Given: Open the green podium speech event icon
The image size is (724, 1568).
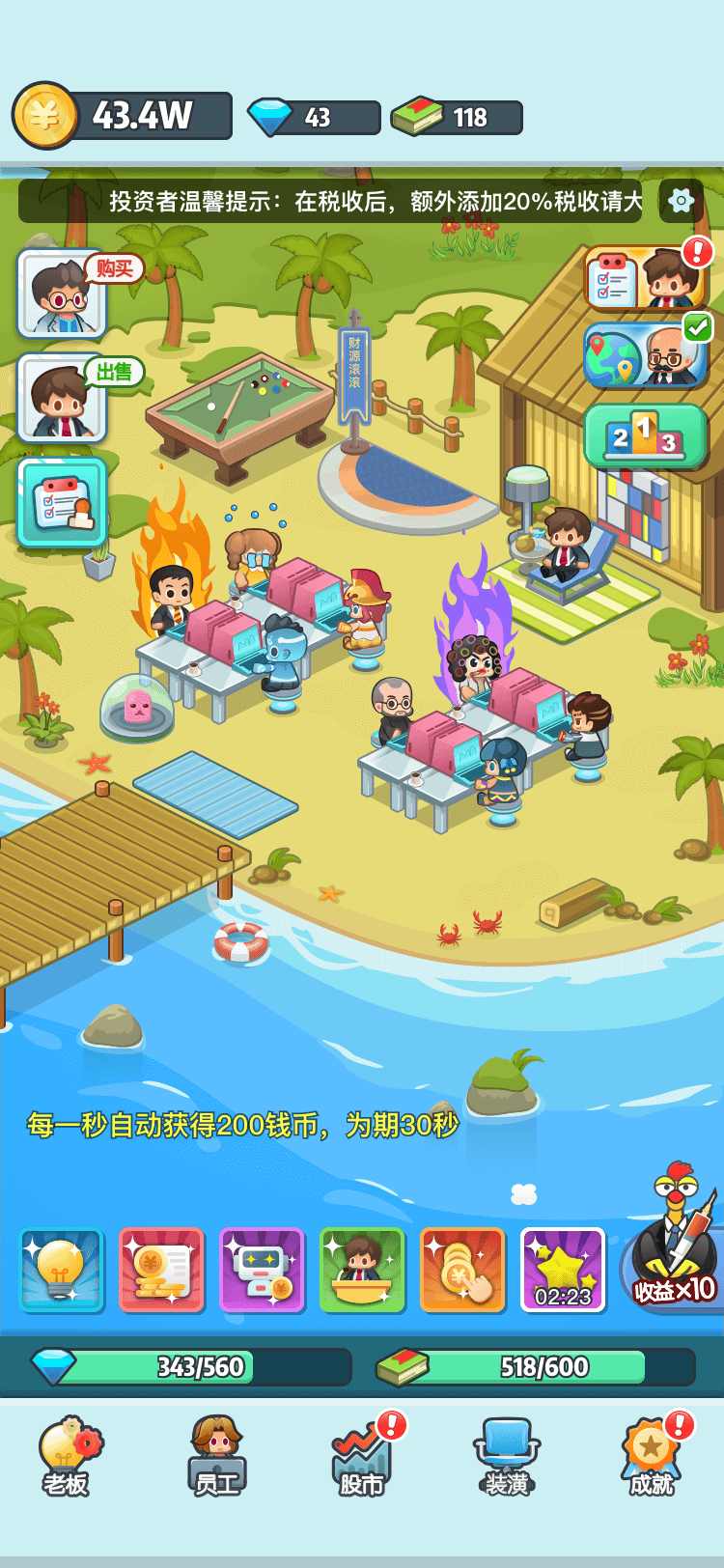Looking at the screenshot, I should point(361,1272).
